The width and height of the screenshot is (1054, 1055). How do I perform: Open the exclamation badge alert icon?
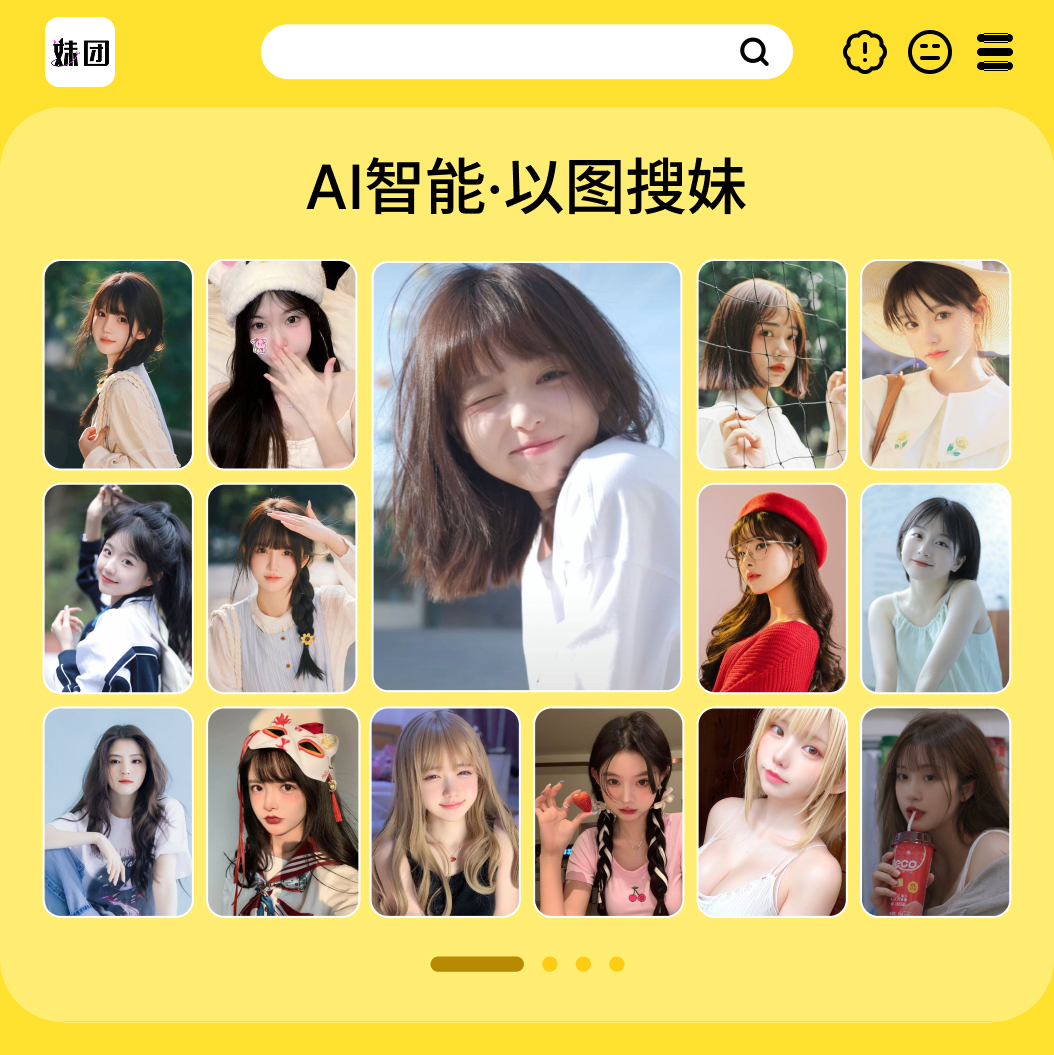865,52
